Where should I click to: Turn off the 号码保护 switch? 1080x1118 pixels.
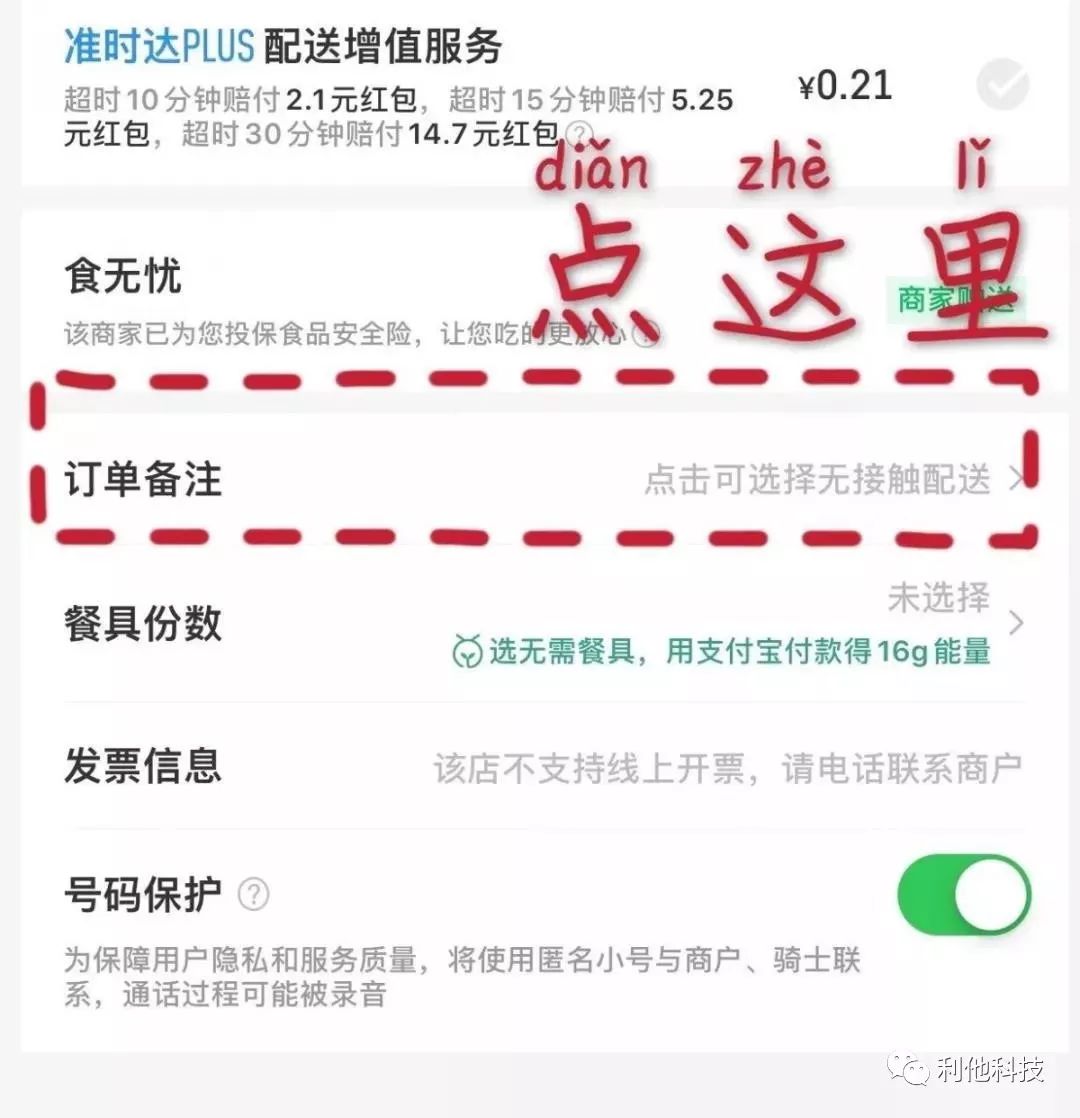tap(964, 894)
